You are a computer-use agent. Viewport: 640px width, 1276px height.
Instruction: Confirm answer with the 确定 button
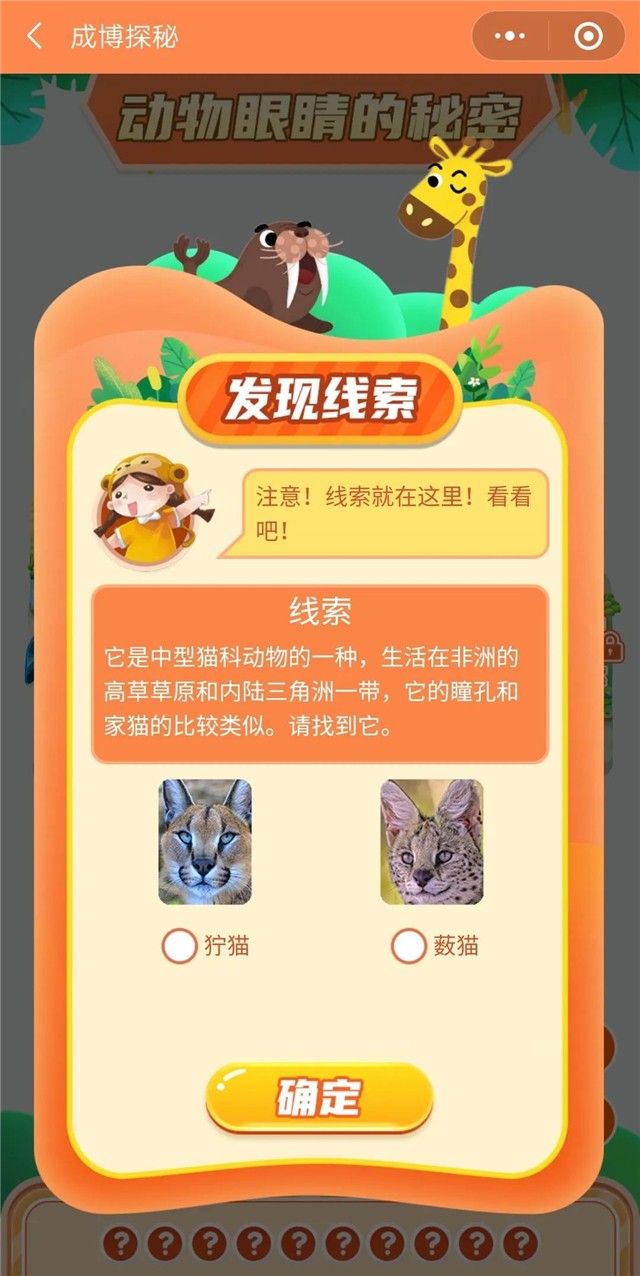point(319,1098)
